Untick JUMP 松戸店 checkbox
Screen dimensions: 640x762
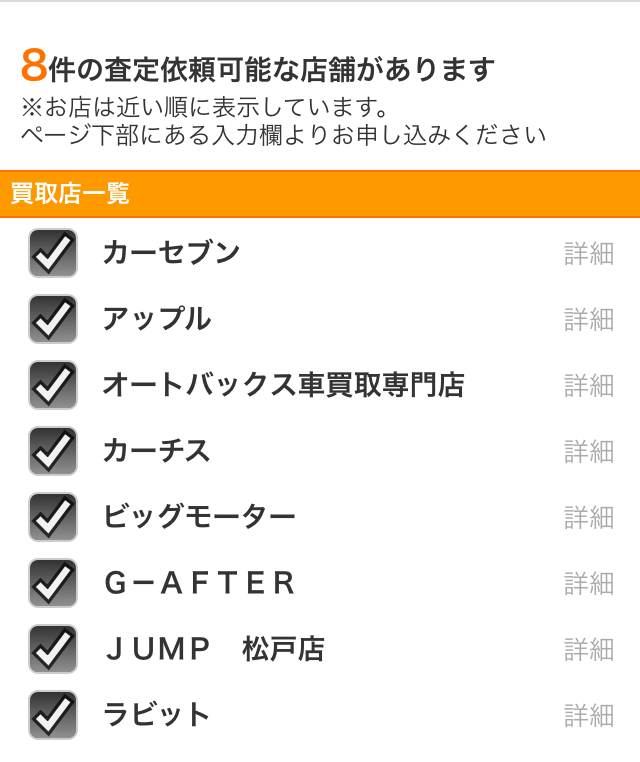coord(53,649)
